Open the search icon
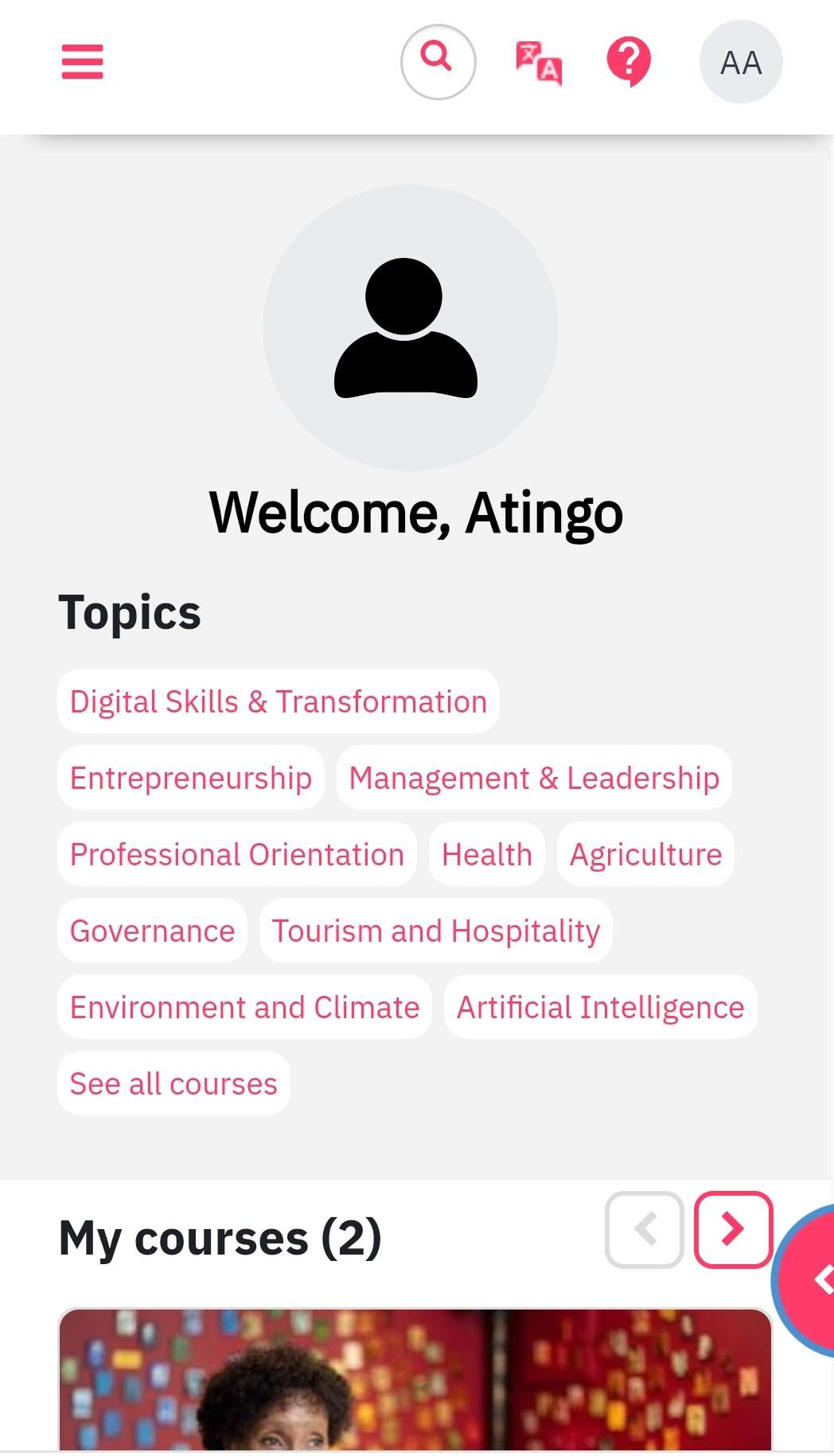 click(438, 61)
